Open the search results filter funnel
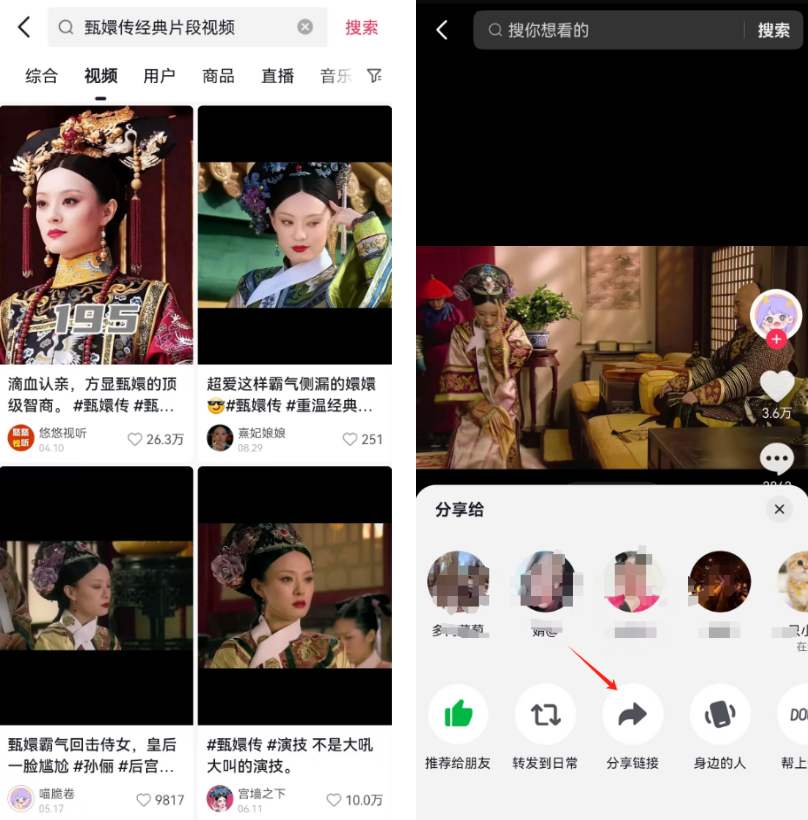 (374, 76)
